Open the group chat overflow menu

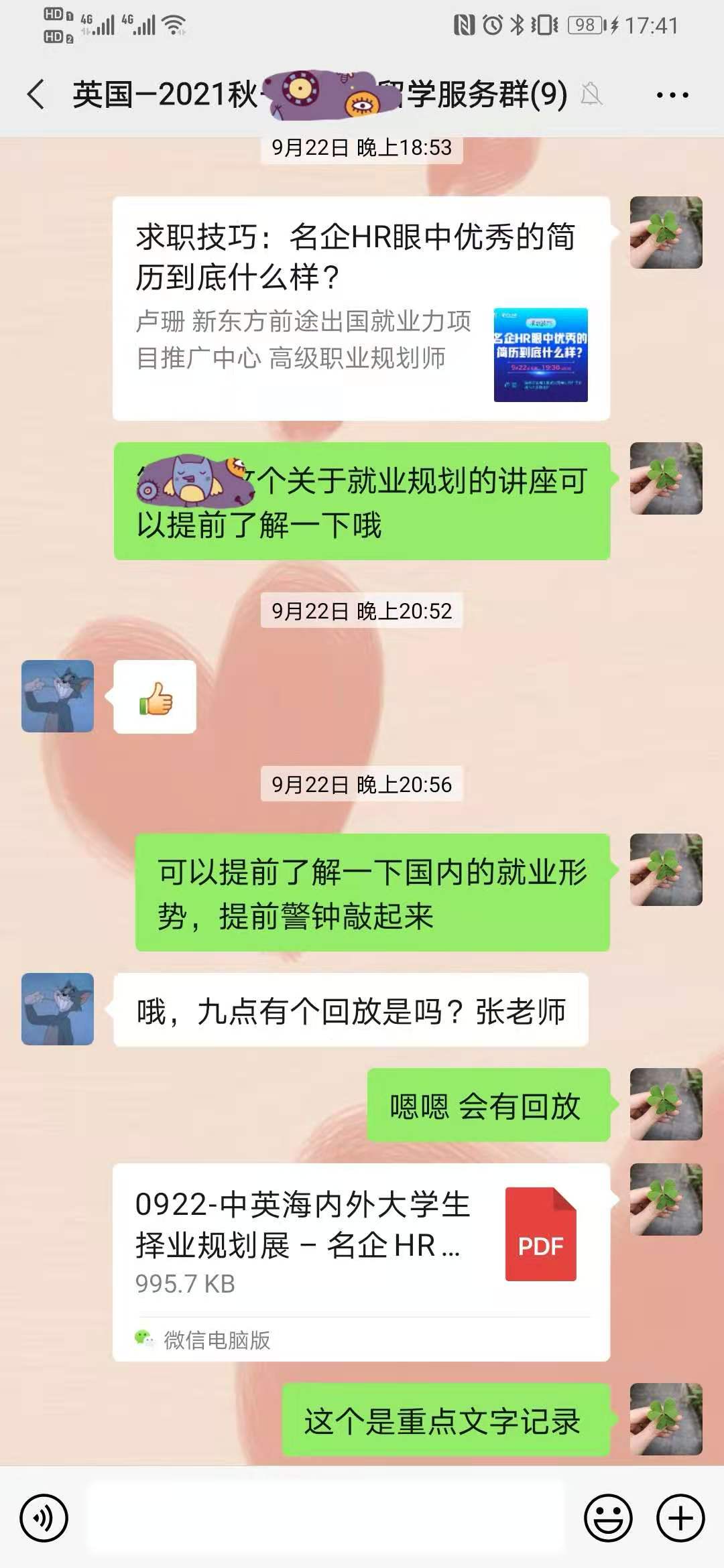(672, 95)
